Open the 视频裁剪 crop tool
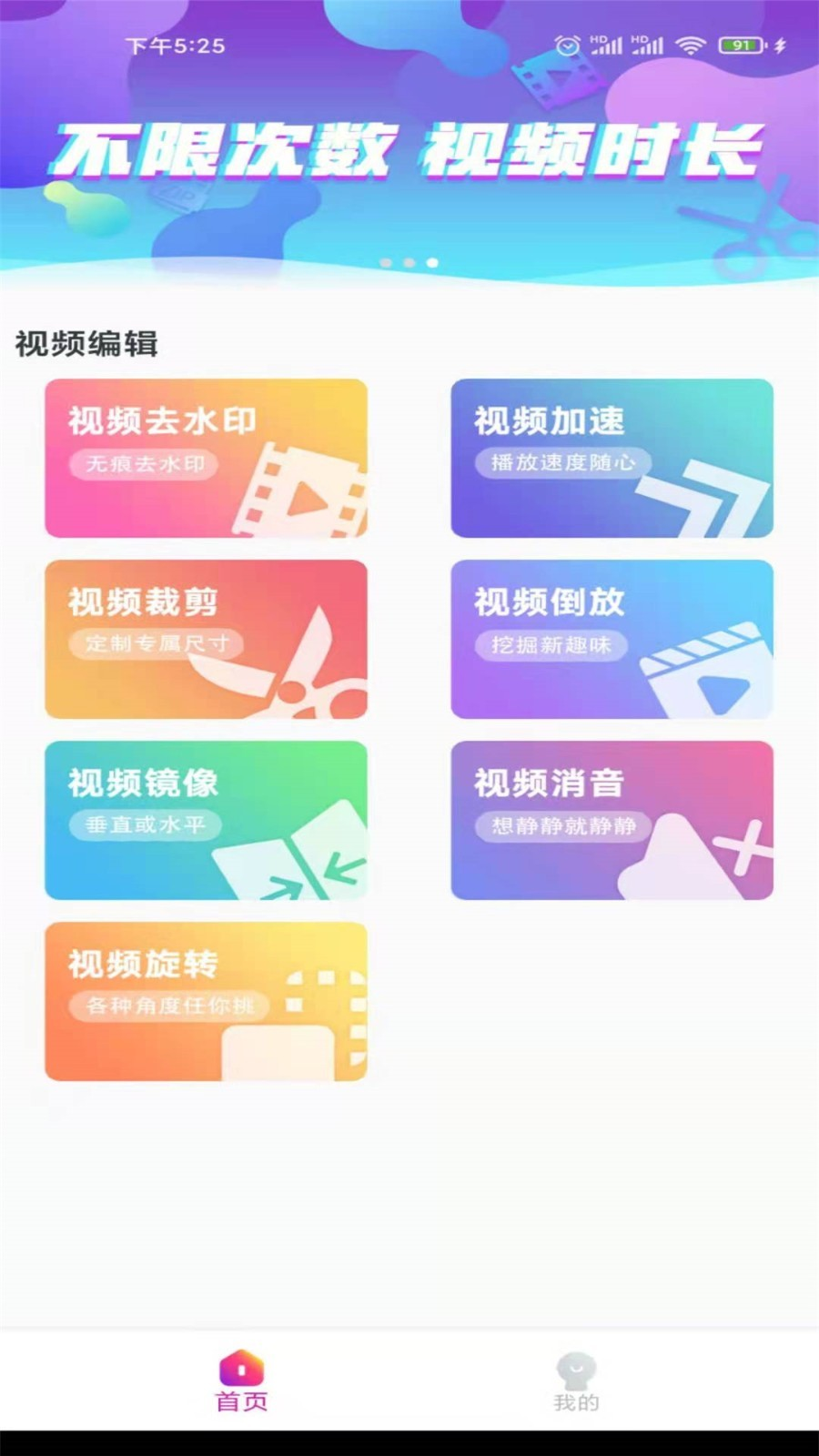 pyautogui.click(x=206, y=639)
